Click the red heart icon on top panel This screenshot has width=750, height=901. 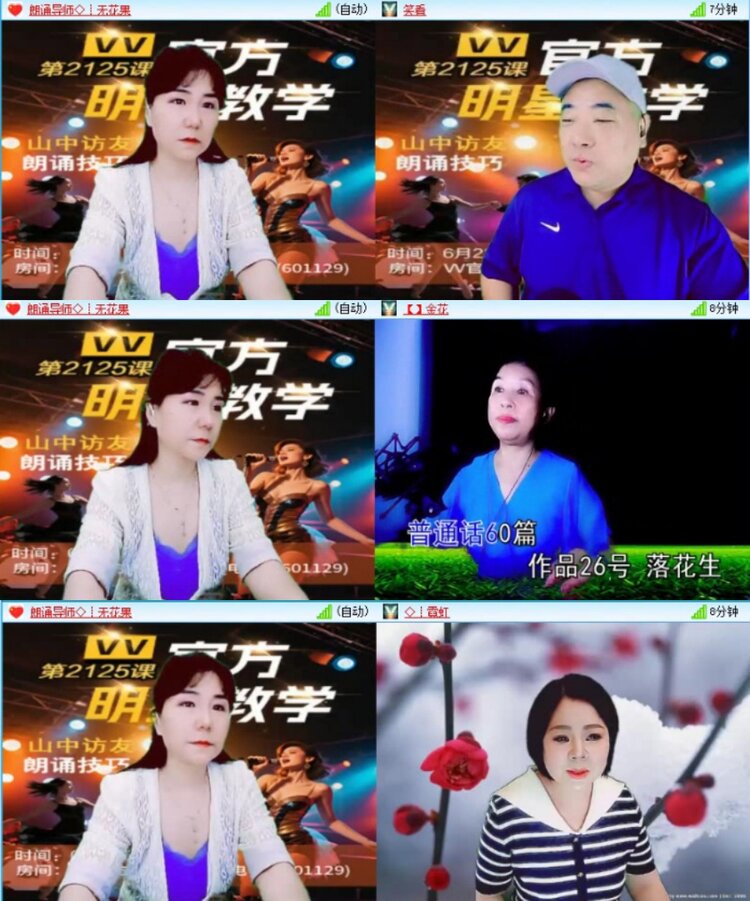12,10
